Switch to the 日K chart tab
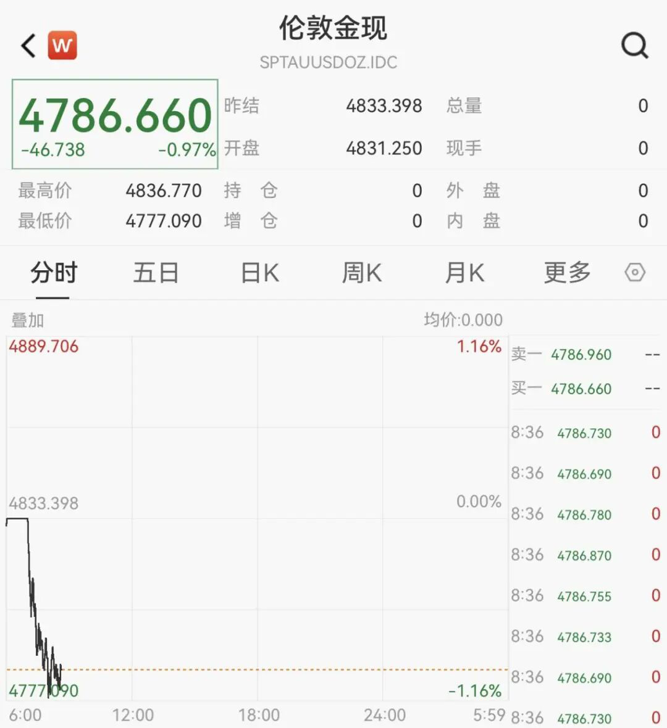 [x=259, y=272]
